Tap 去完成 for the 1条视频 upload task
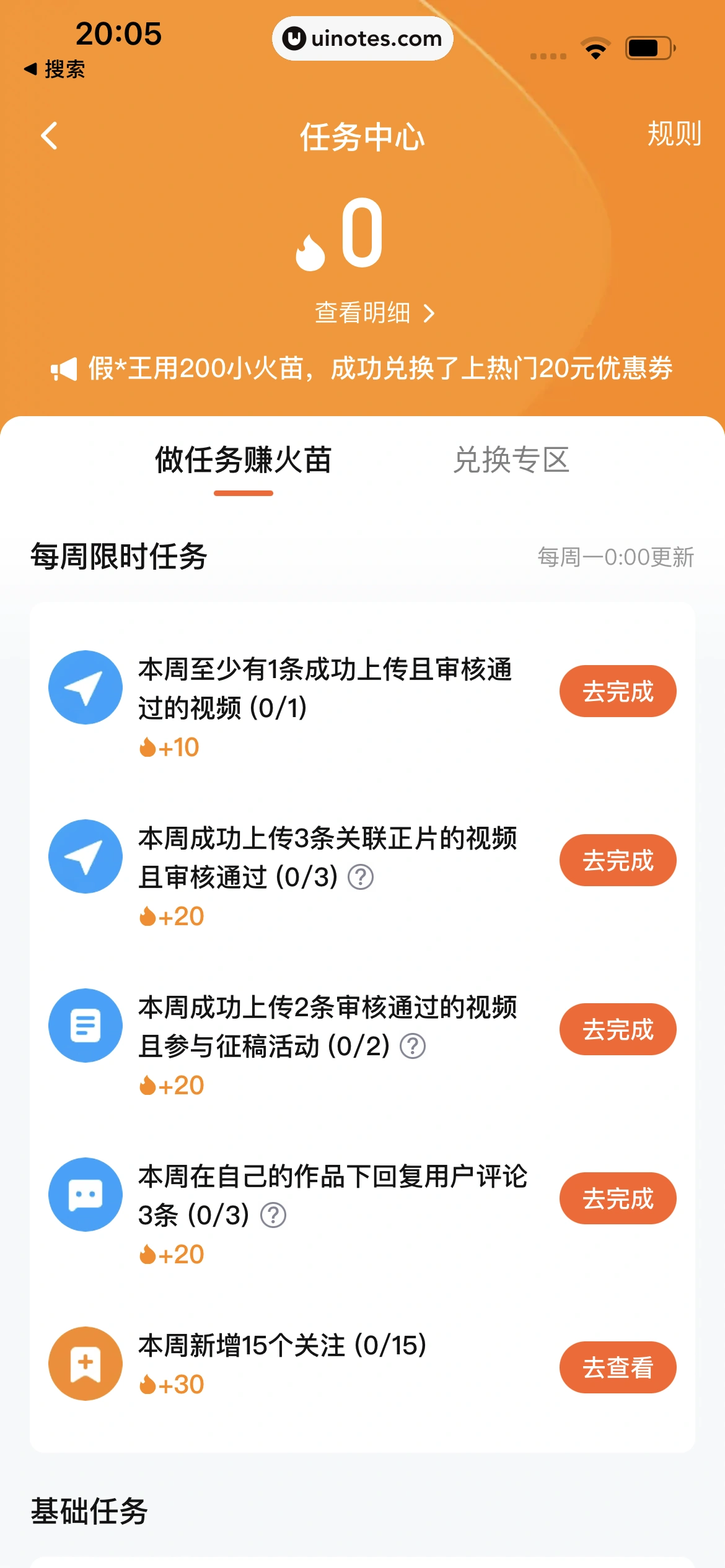Viewport: 725px width, 1568px height. click(x=617, y=691)
